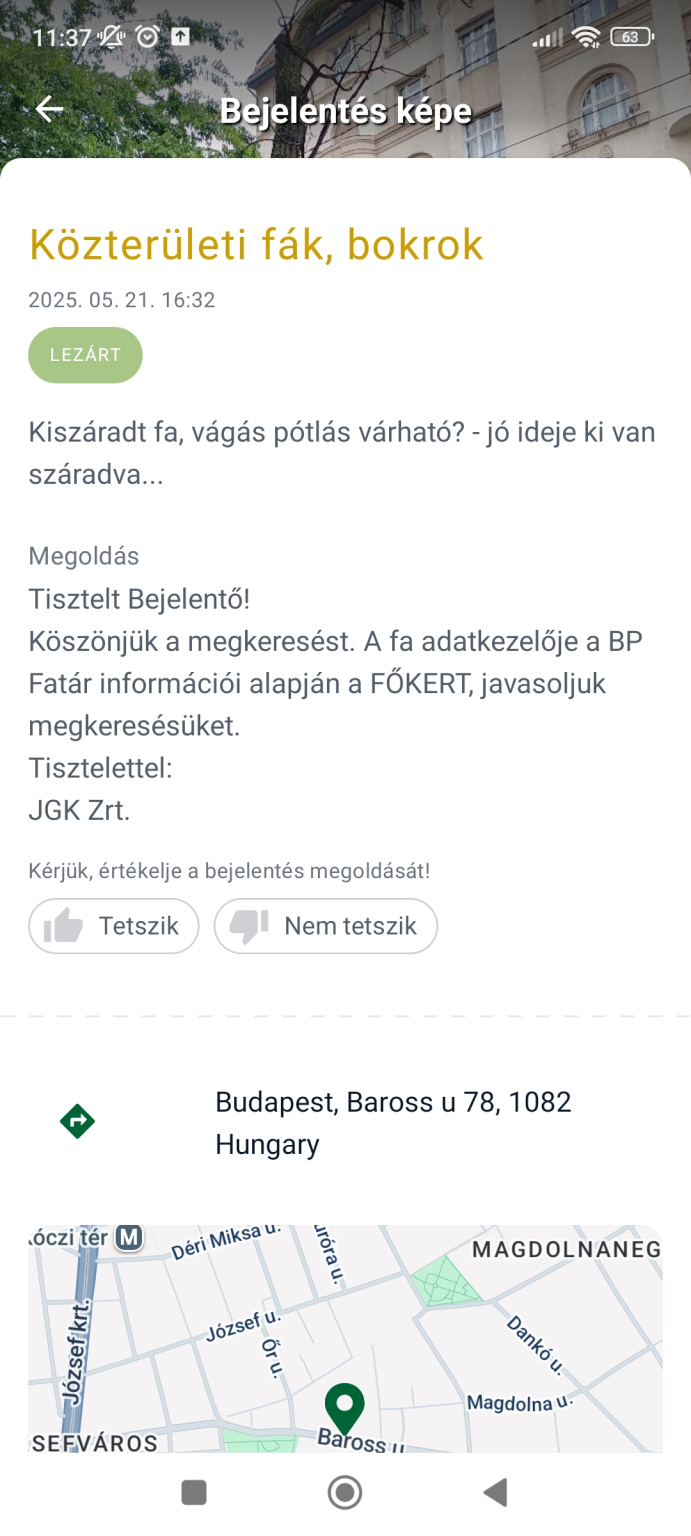Go to the home screen via navigation bar

345,1493
